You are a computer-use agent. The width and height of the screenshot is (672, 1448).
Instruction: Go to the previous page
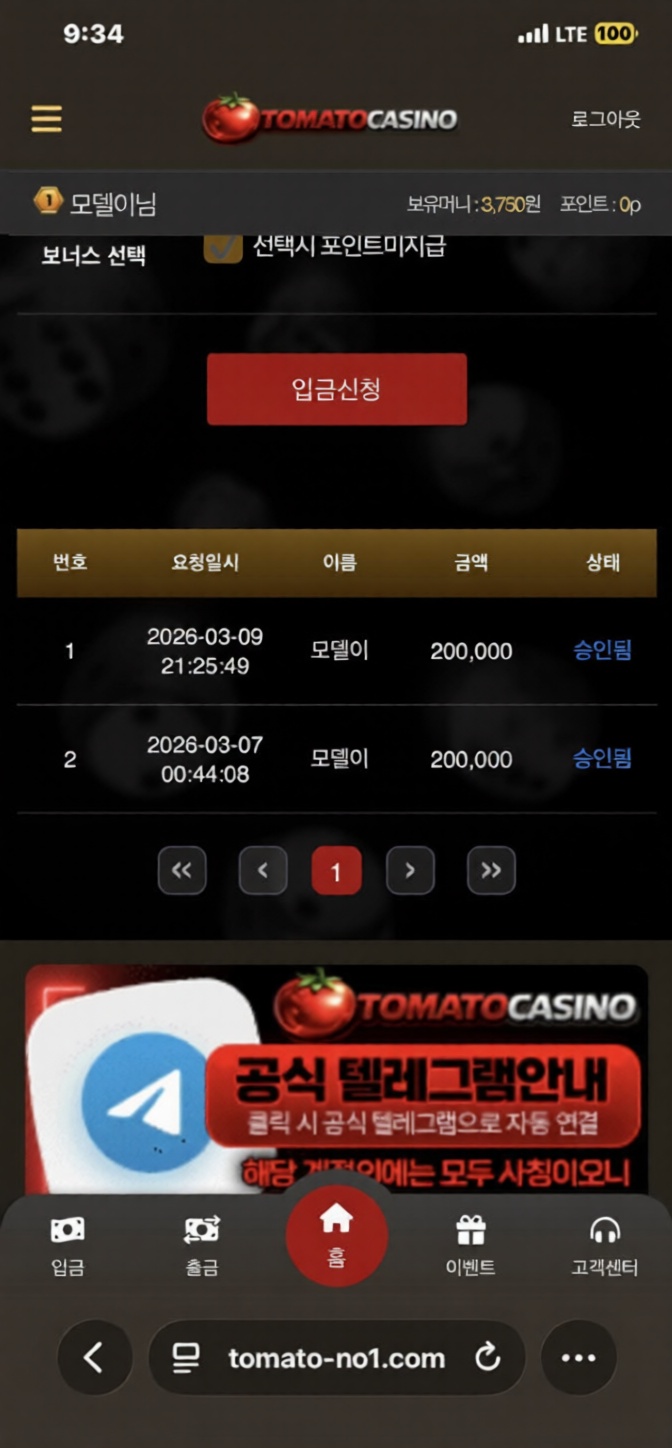pos(263,871)
